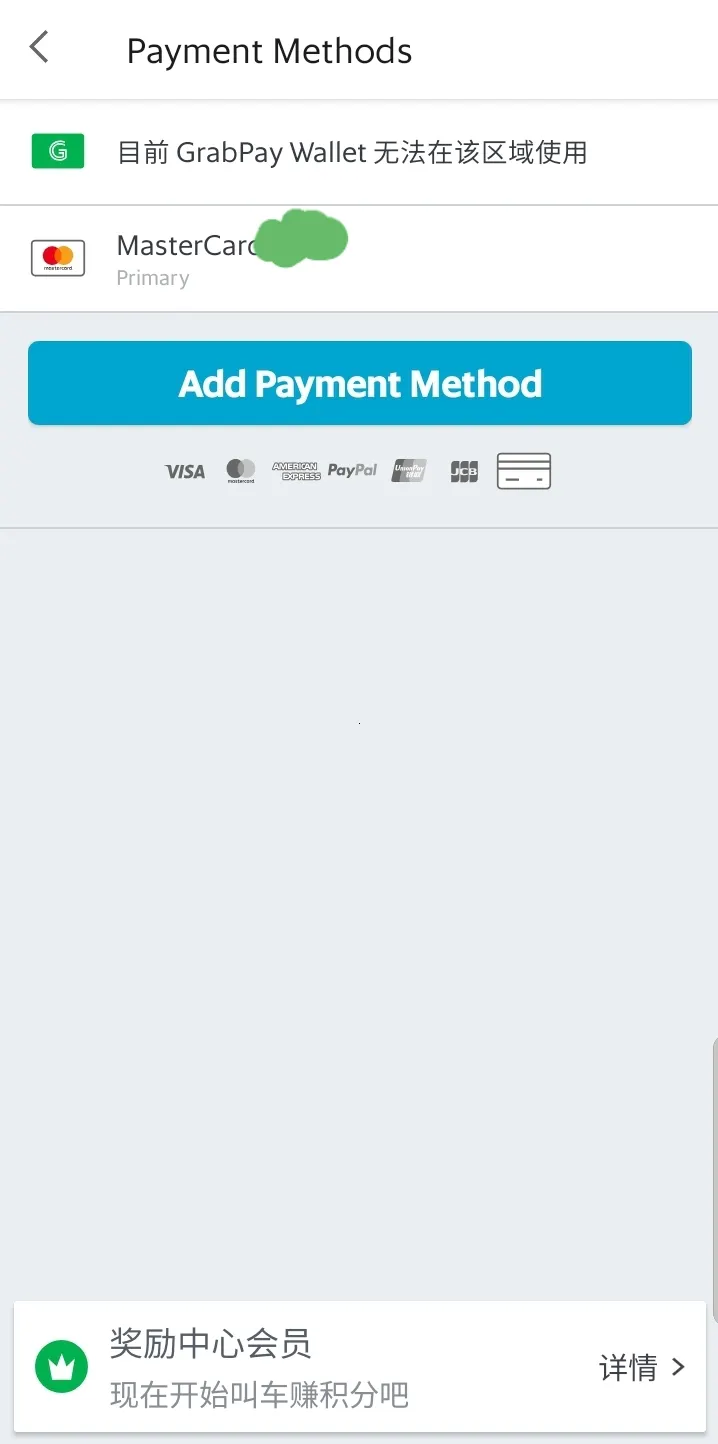The height and width of the screenshot is (1444, 718).
Task: Go back from Payment Methods
Action: [40, 48]
